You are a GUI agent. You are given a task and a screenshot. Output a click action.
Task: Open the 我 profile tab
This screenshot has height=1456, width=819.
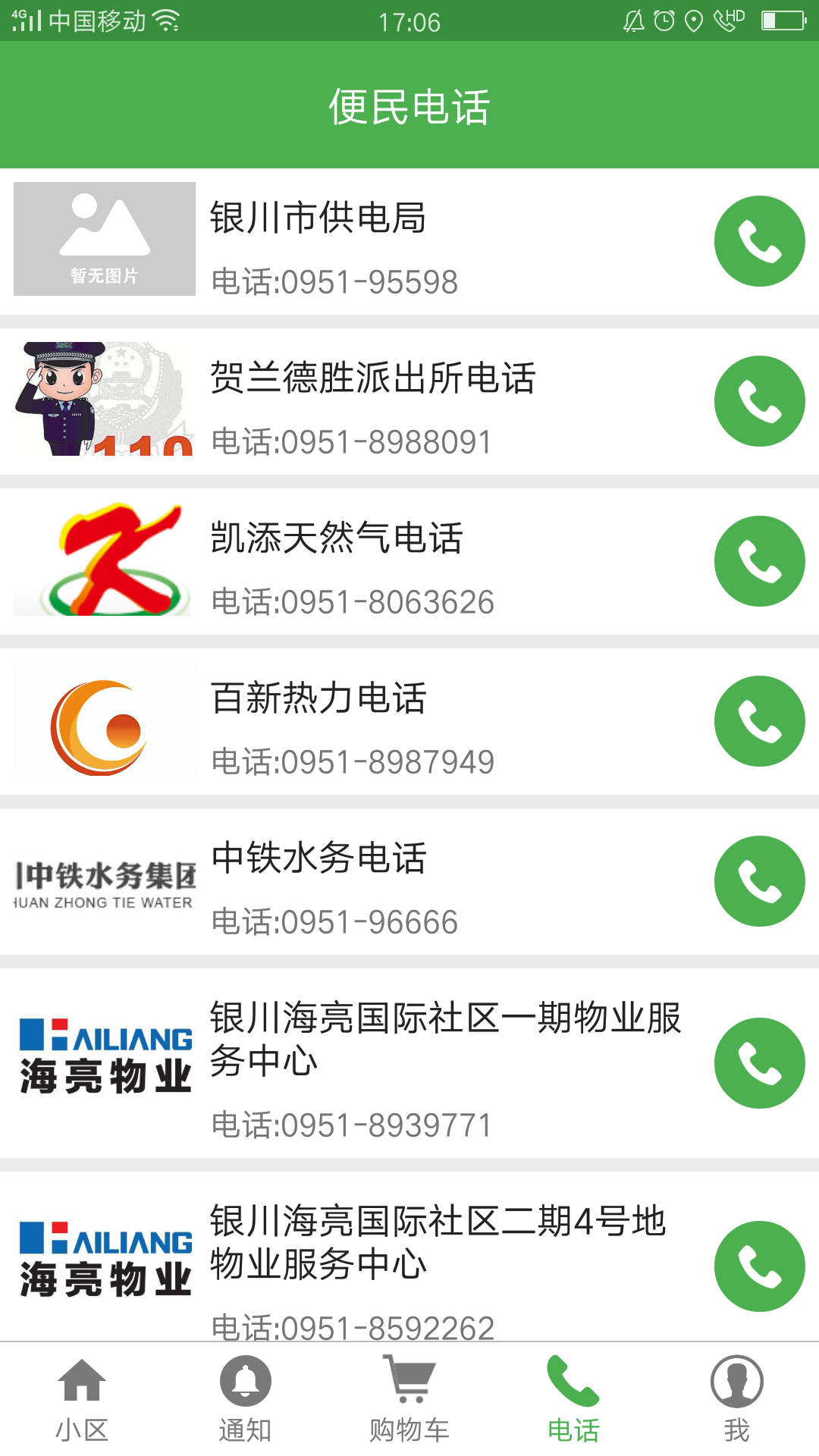[736, 1399]
